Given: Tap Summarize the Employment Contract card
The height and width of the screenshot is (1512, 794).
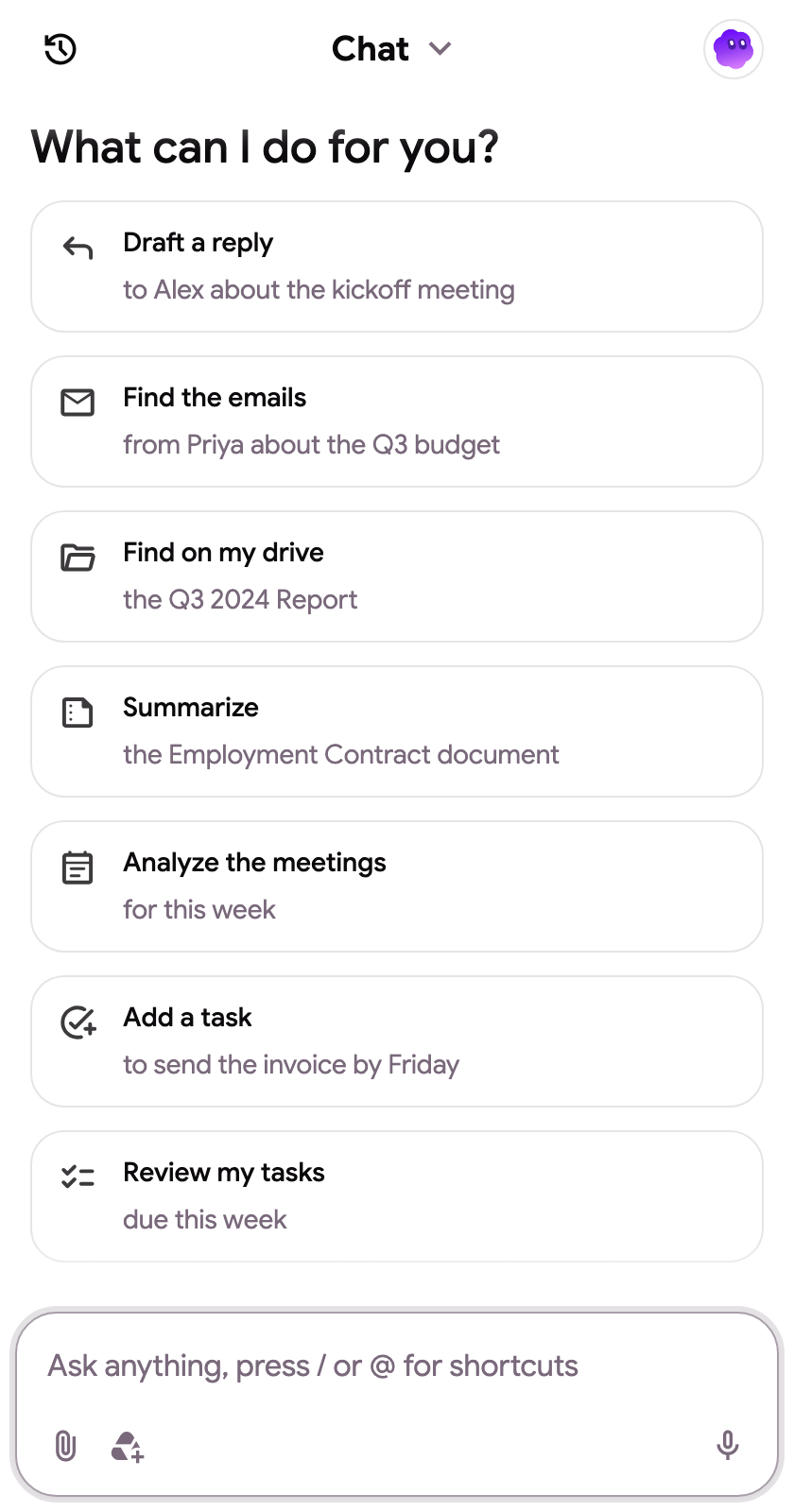Looking at the screenshot, I should point(397,731).
